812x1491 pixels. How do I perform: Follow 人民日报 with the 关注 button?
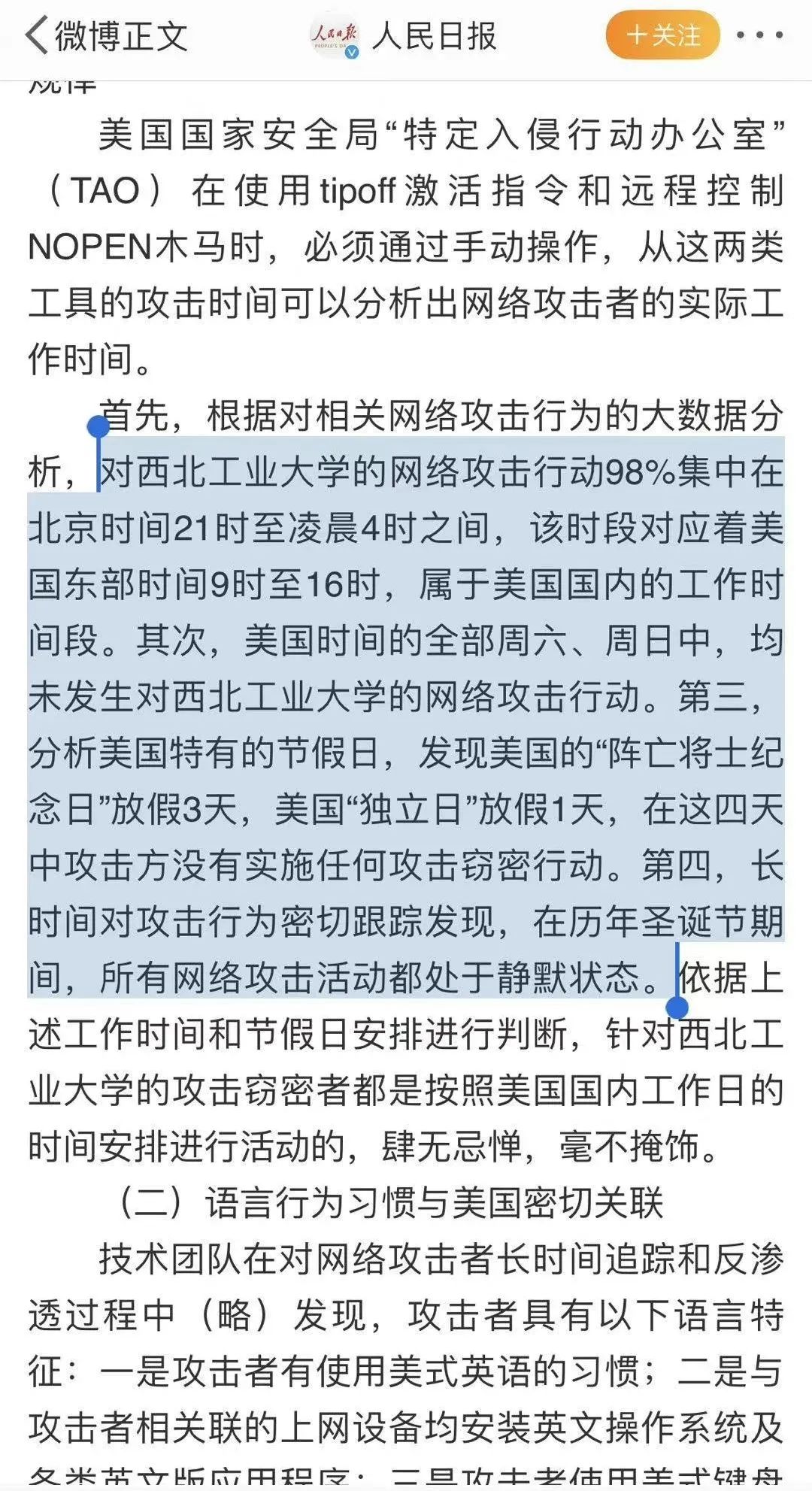662,35
